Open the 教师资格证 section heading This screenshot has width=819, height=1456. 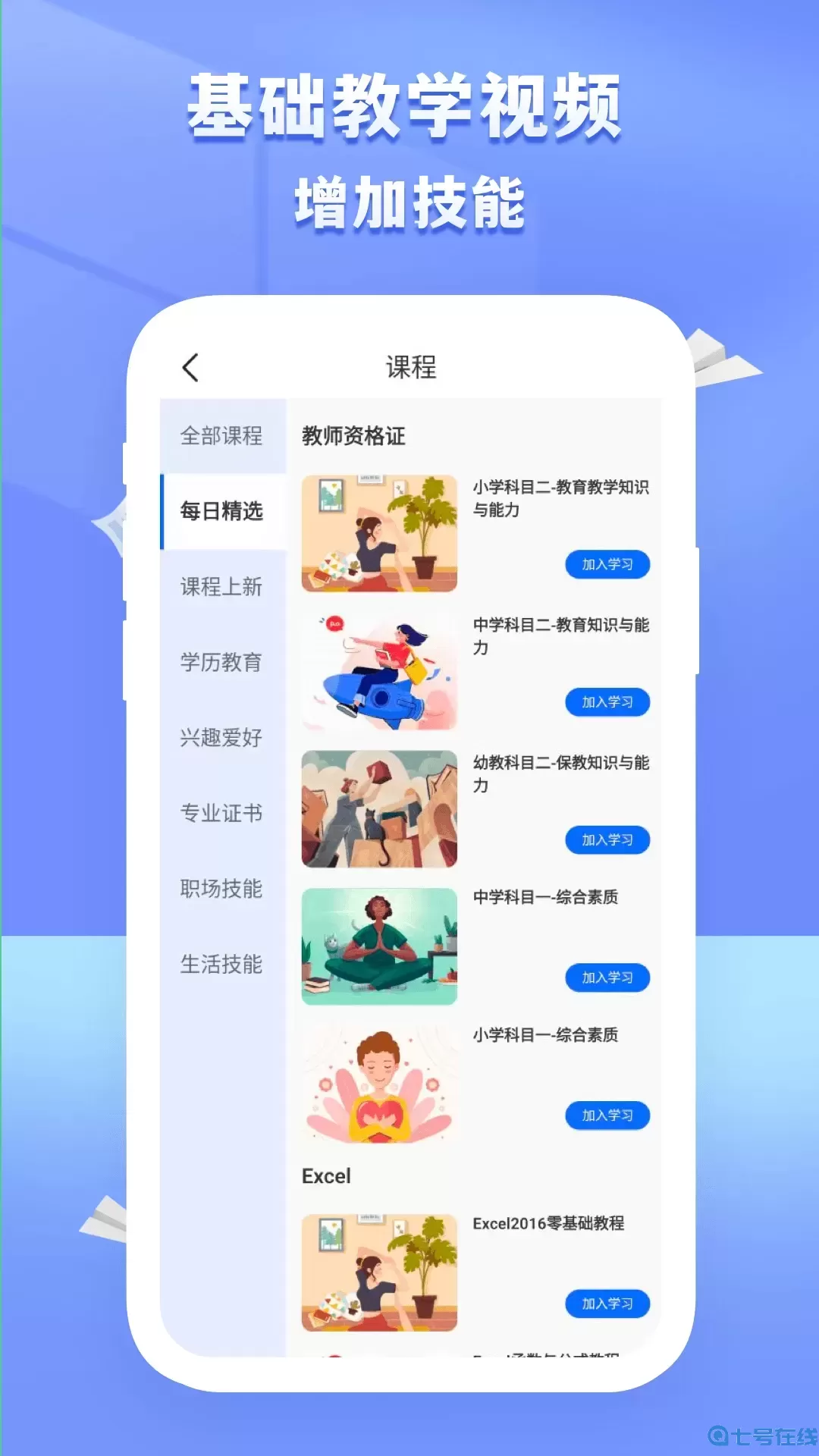coord(354,434)
